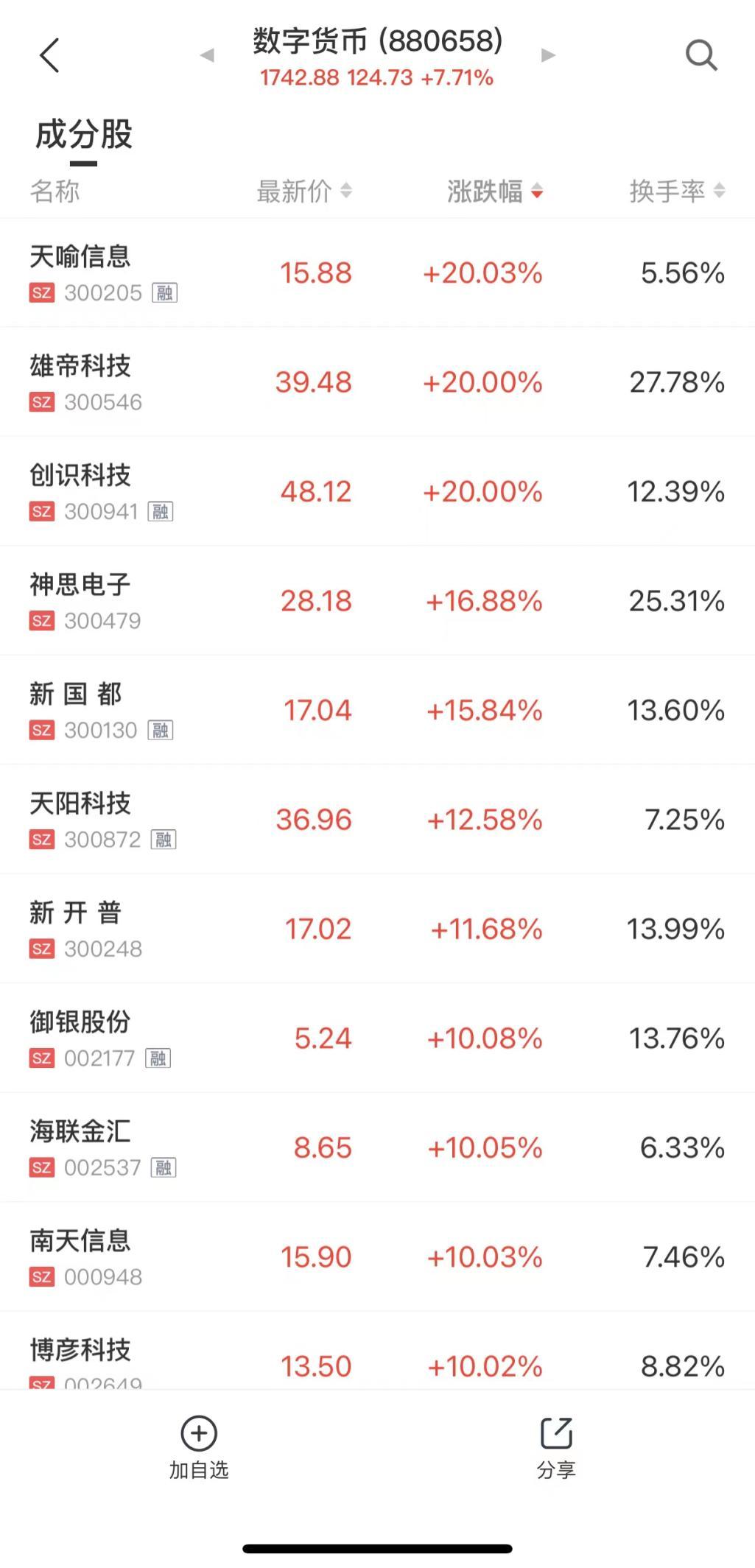Sort the list by 换手率
The image size is (755, 1568).
pyautogui.click(x=678, y=191)
